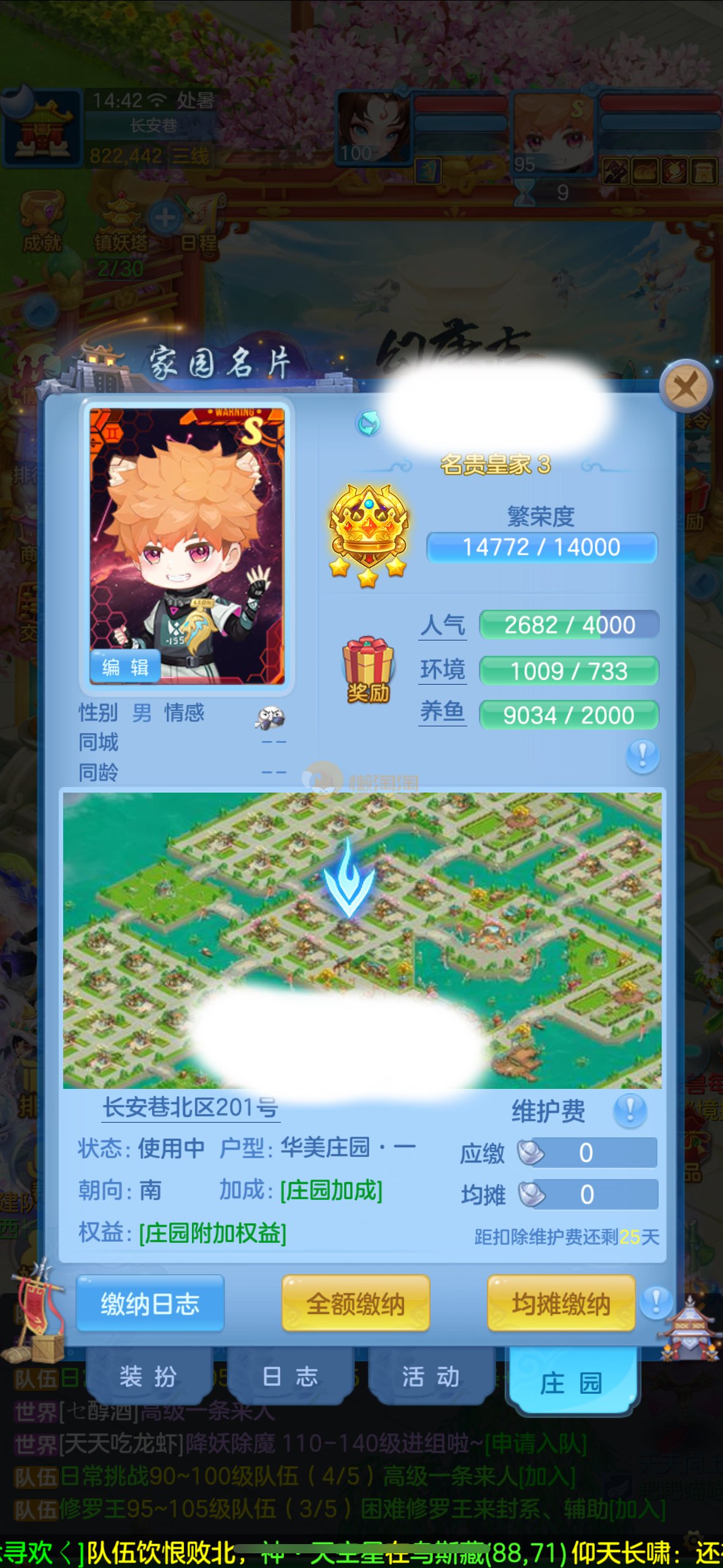
Task: Show info under the 养鱼 progress bar
Action: (642, 755)
